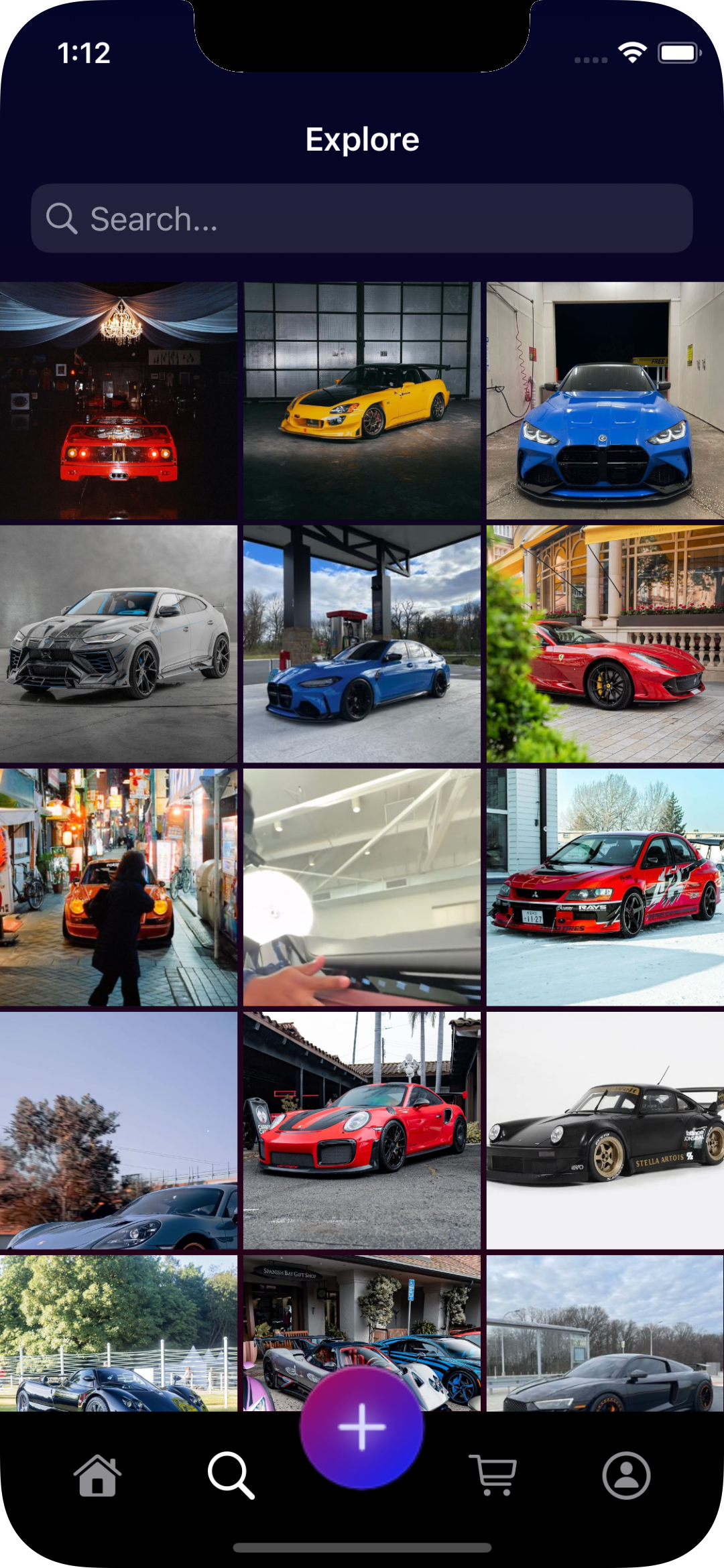
Task: Open the red Ferrari by the balustrade
Action: pos(605,644)
